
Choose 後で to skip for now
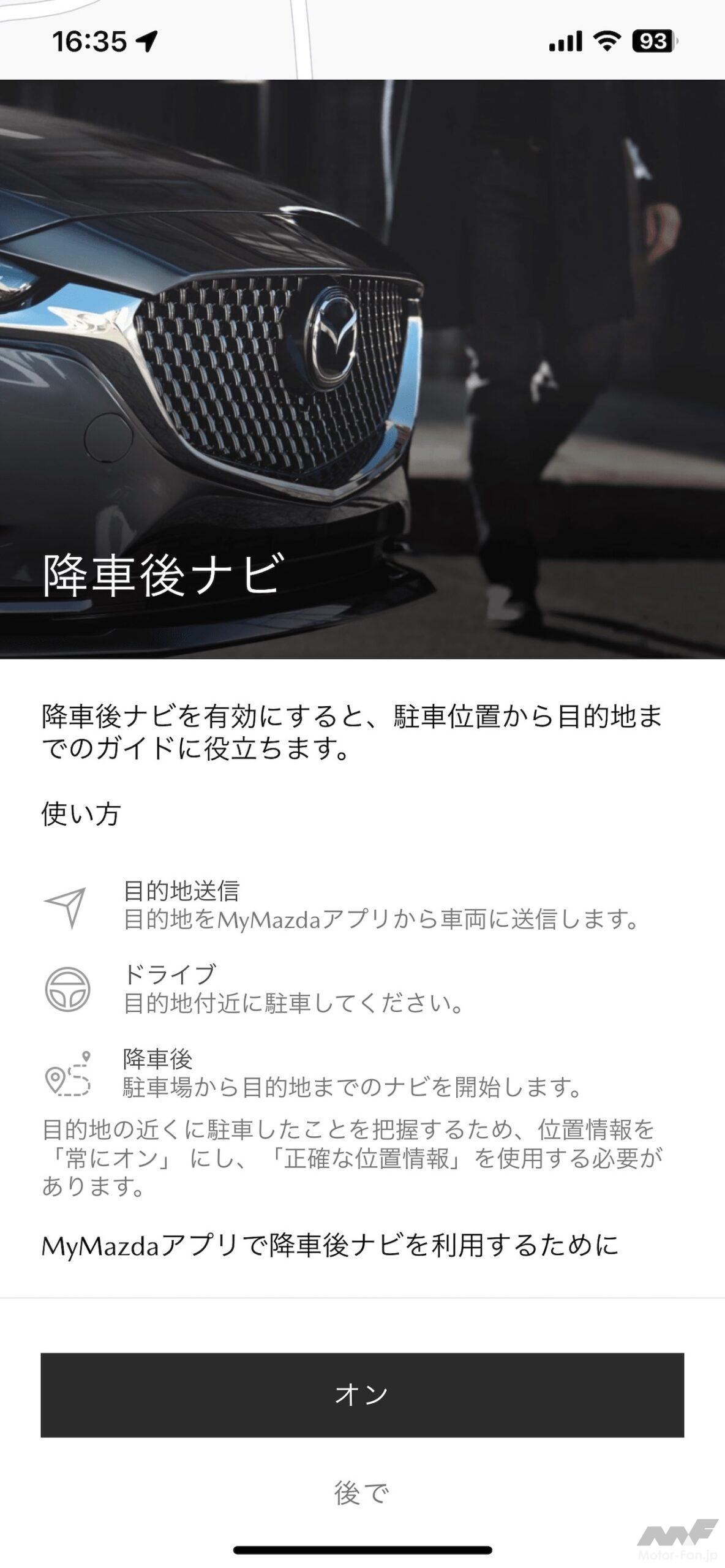click(x=361, y=1492)
